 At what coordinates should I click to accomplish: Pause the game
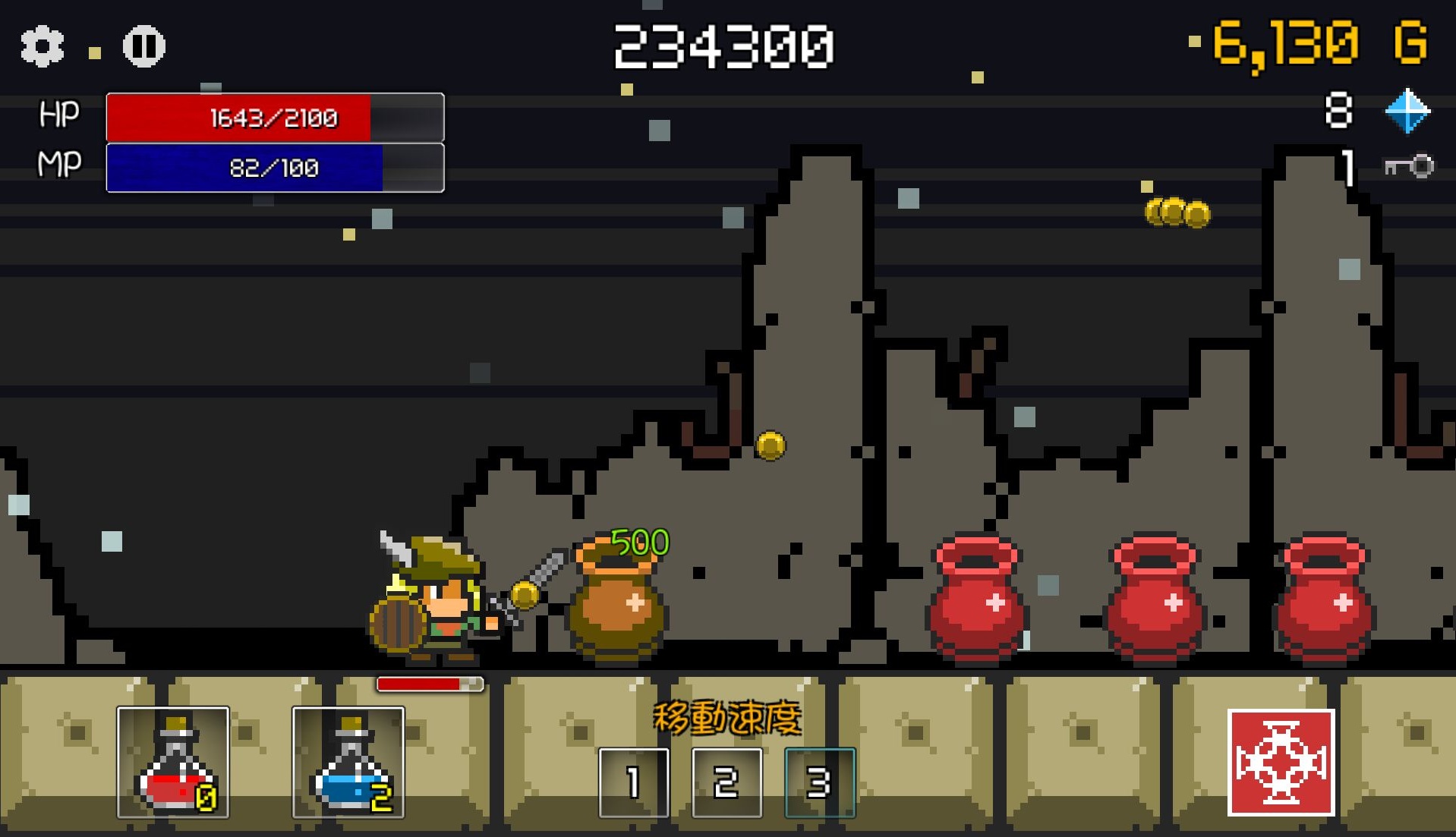[143, 46]
